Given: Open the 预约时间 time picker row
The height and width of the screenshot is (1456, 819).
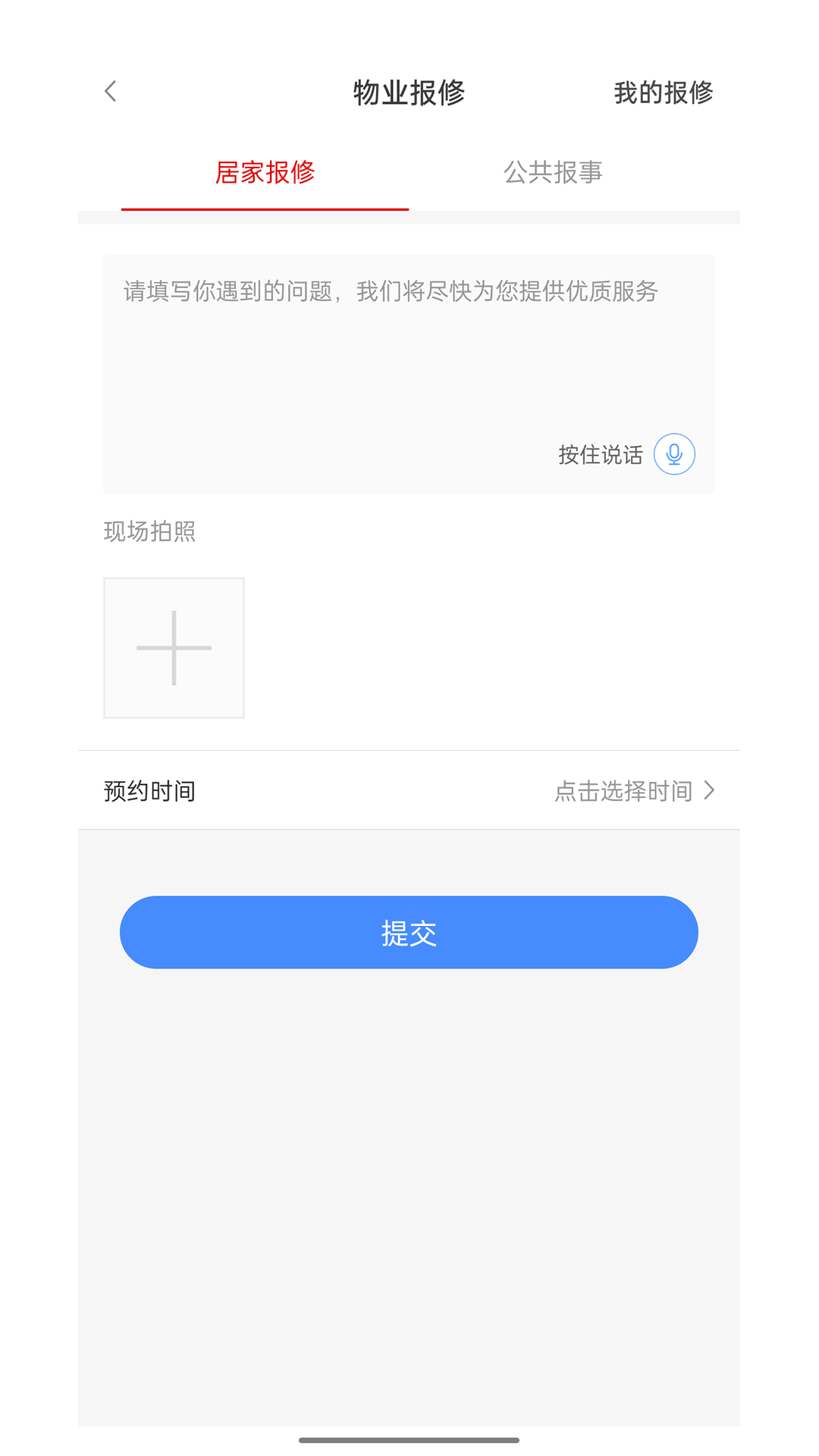Looking at the screenshot, I should coord(409,790).
